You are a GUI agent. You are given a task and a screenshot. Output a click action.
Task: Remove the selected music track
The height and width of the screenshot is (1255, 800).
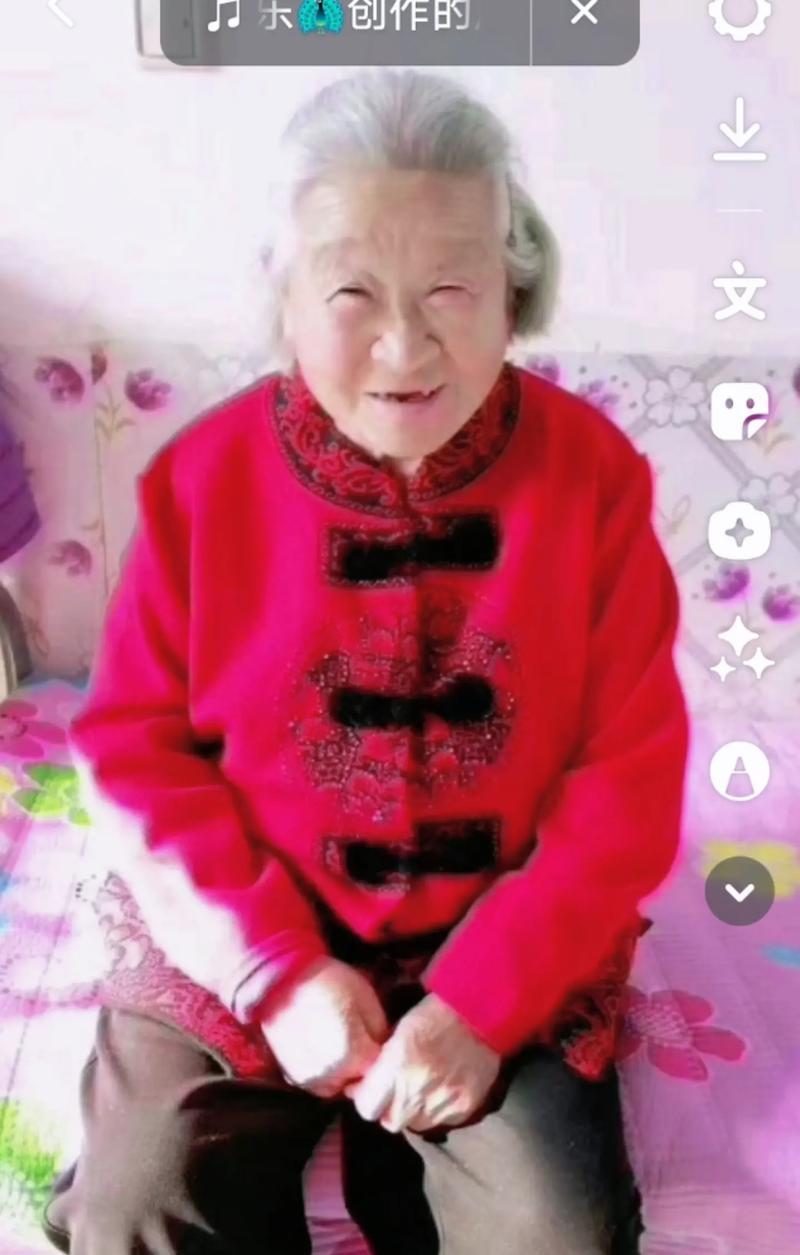tap(584, 14)
